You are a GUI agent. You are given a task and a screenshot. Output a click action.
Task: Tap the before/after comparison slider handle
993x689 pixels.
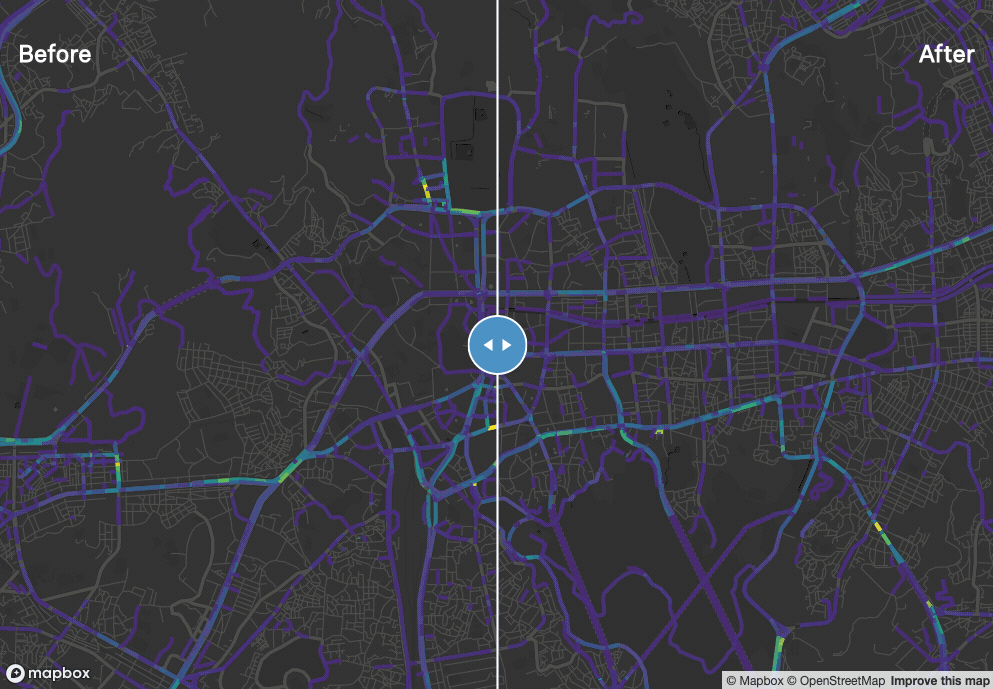click(497, 345)
